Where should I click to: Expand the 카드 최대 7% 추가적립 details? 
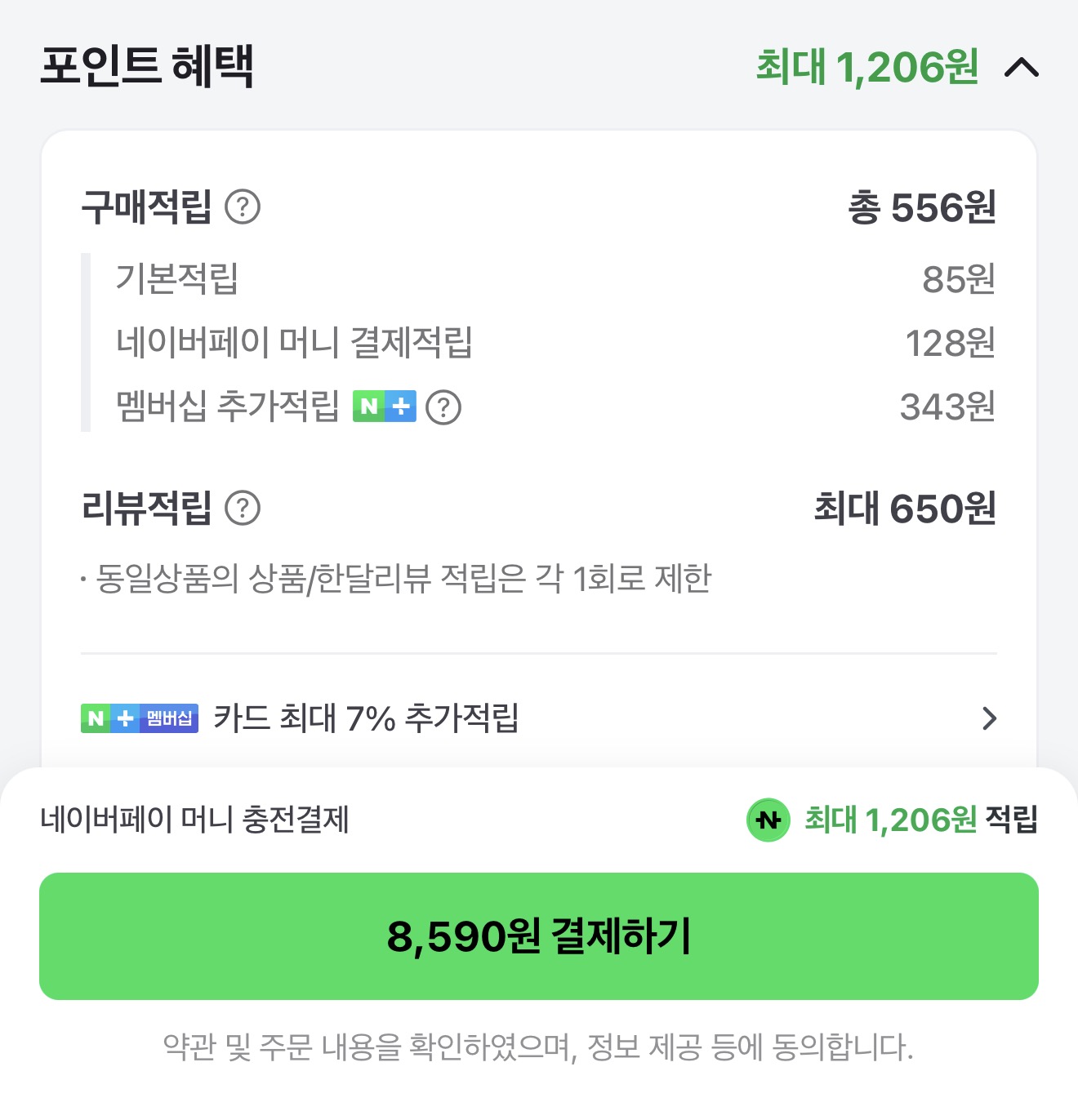pyautogui.click(x=991, y=718)
